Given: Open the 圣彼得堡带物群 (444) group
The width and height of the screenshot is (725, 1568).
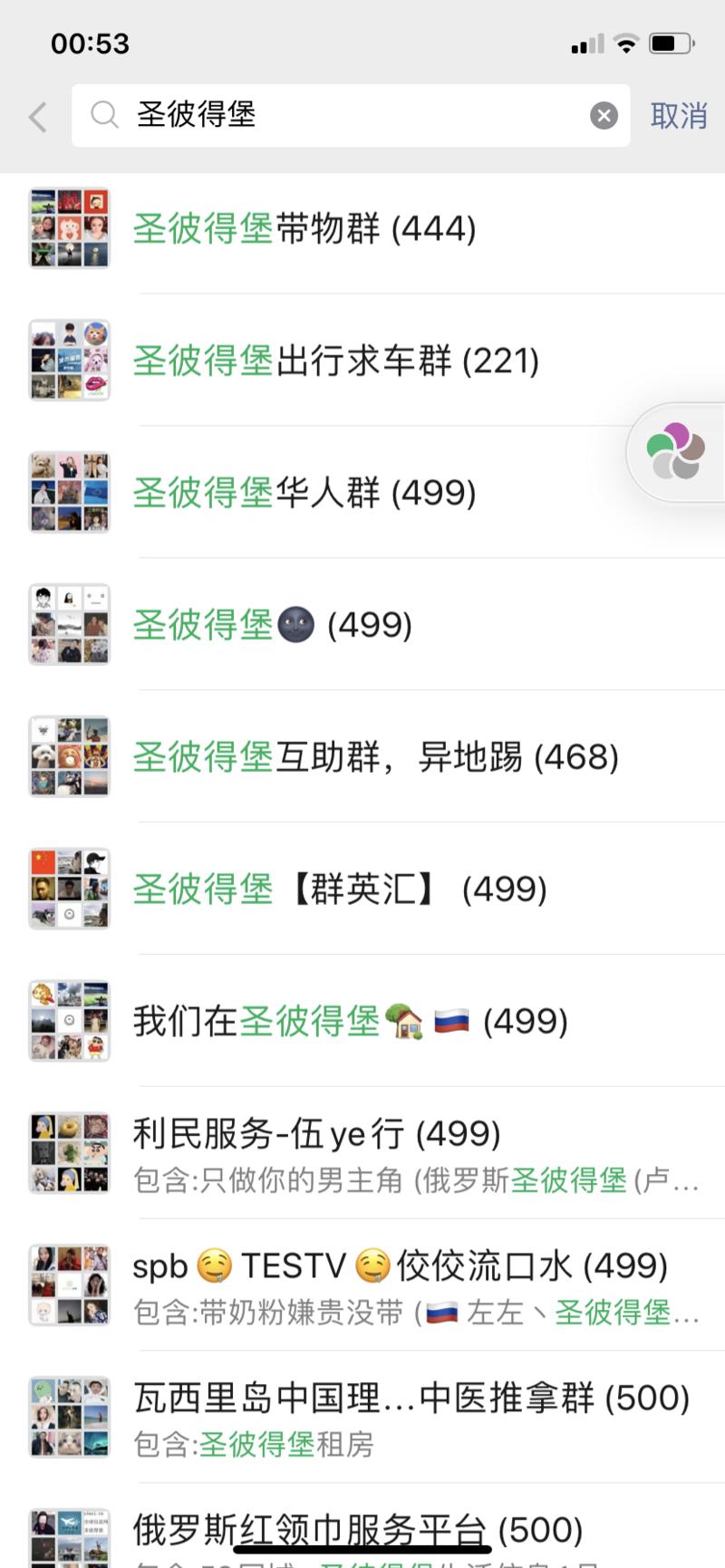Looking at the screenshot, I should point(304,228).
